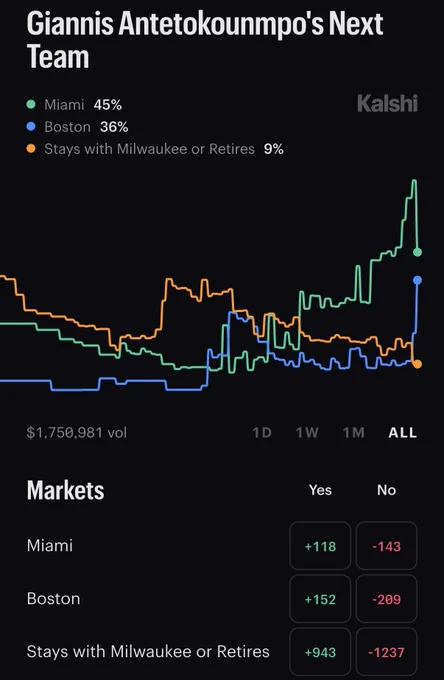Buy No on Stays with Milwaukee at -1237
The height and width of the screenshot is (680, 444).
[x=386, y=652]
